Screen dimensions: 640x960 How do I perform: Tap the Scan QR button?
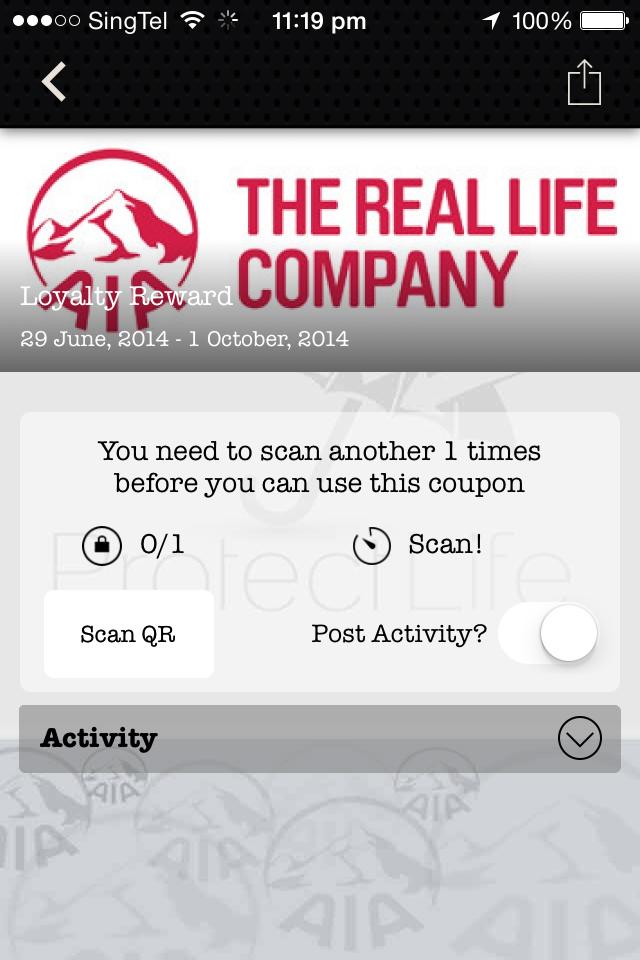coord(128,635)
